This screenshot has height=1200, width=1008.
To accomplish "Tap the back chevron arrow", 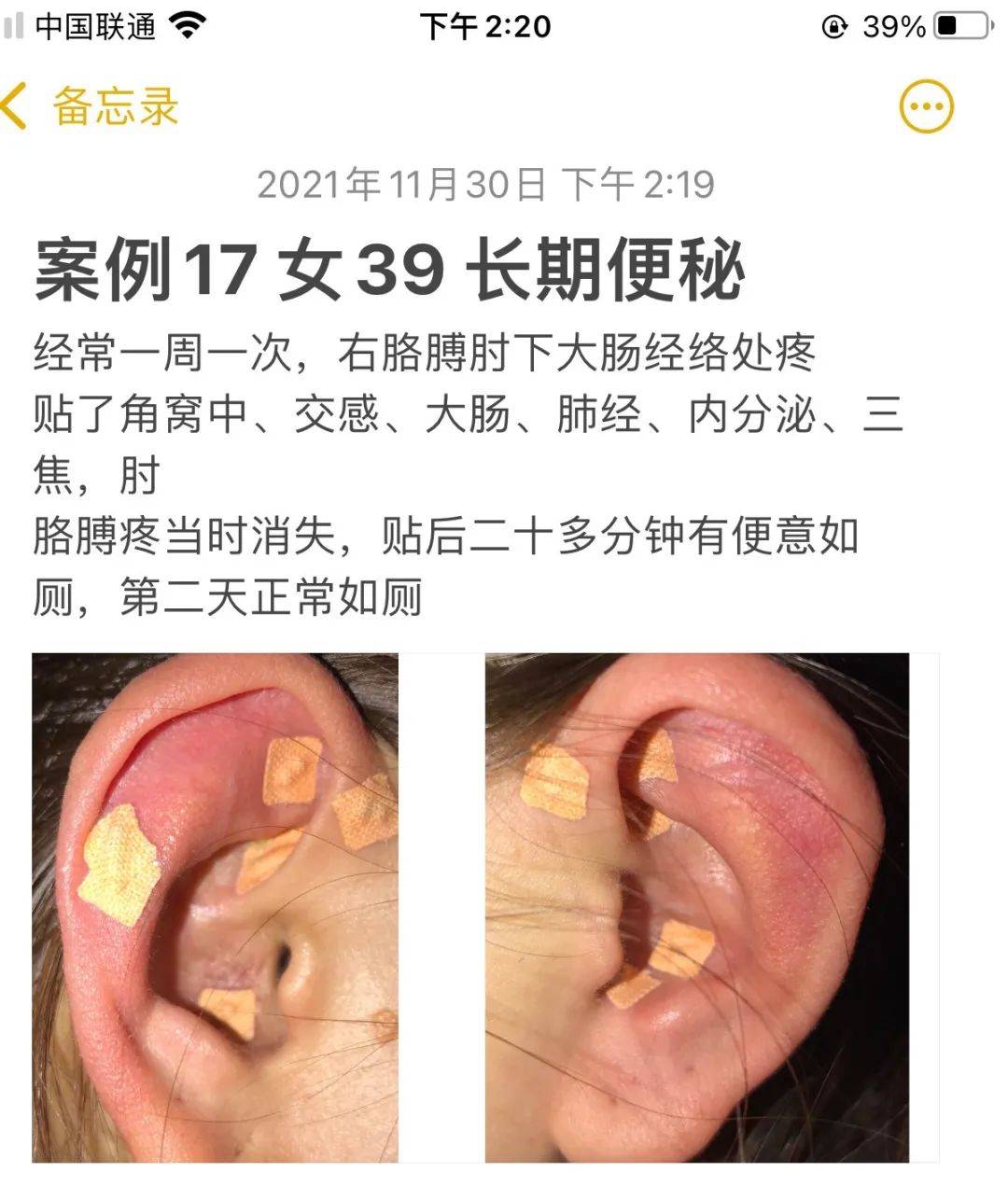I will (17, 105).
